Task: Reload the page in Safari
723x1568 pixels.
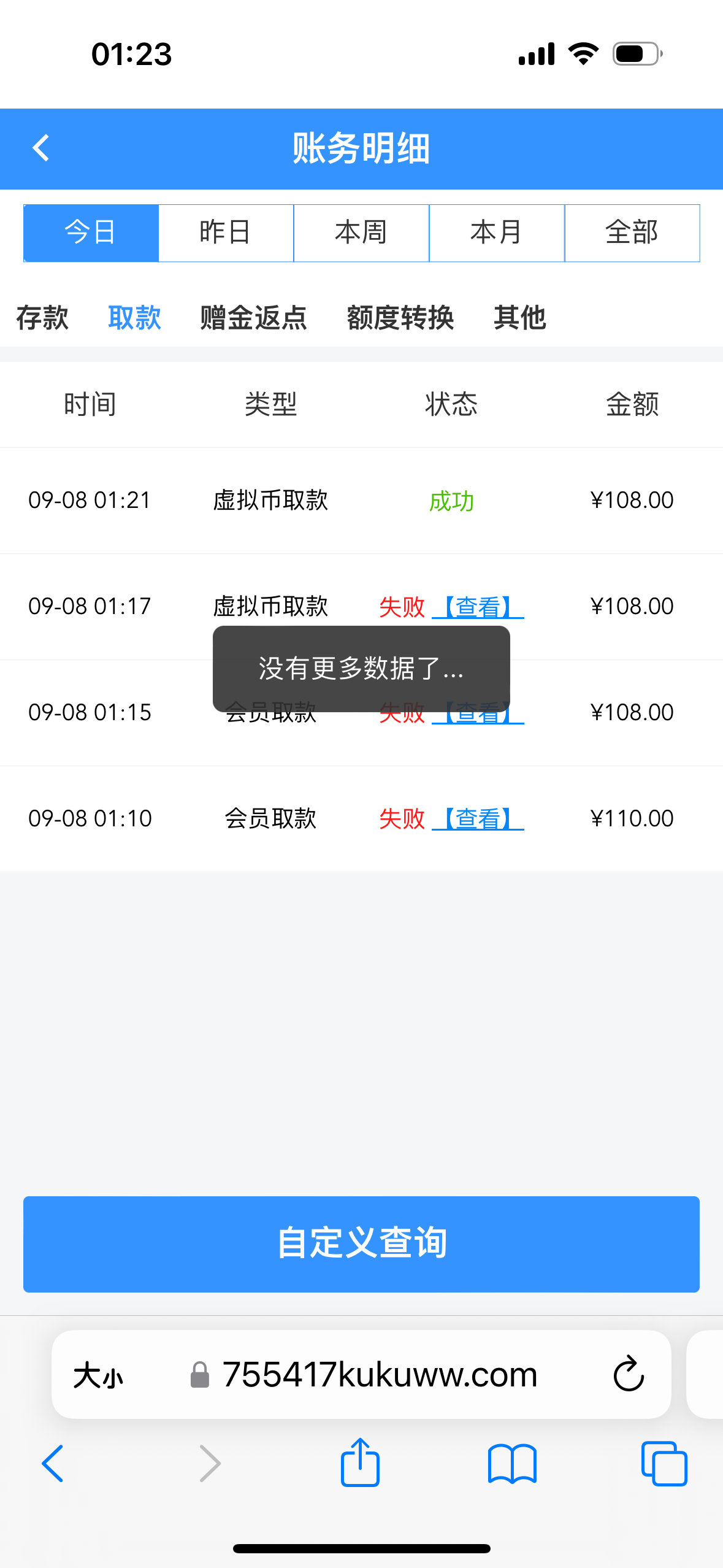Action: click(x=629, y=1374)
